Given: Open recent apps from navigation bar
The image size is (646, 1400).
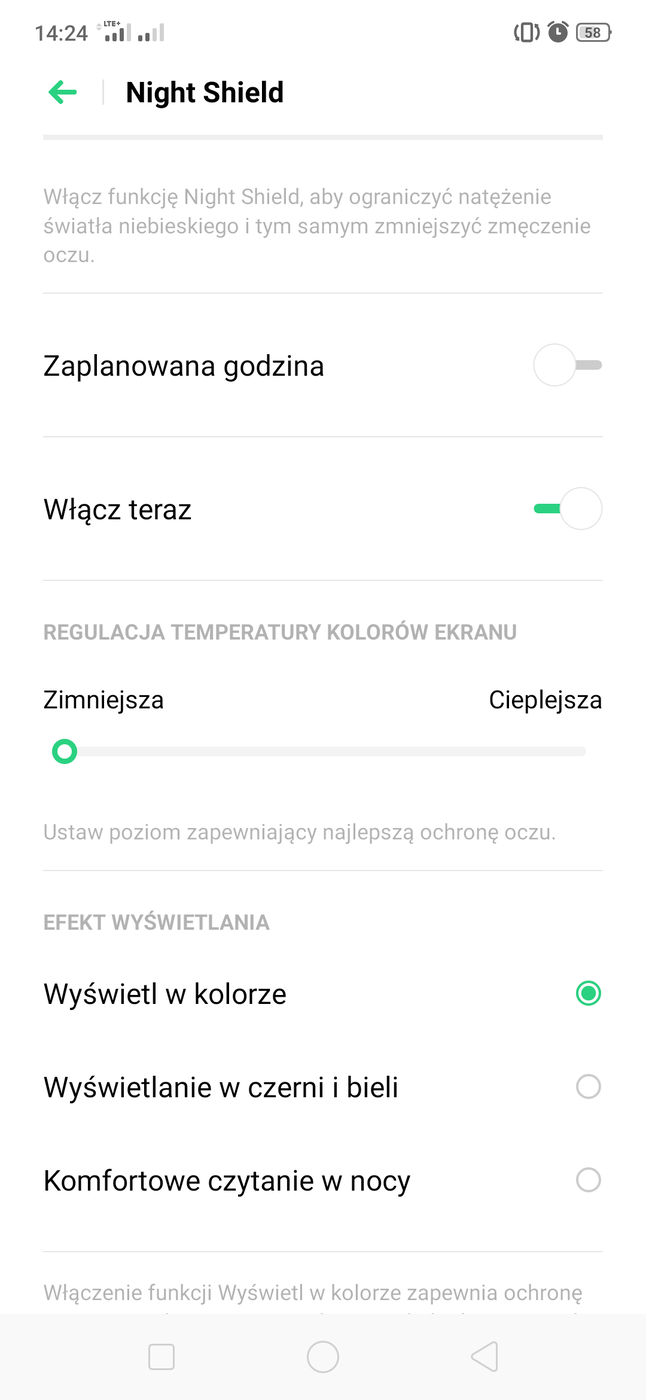Looking at the screenshot, I should tap(161, 1357).
